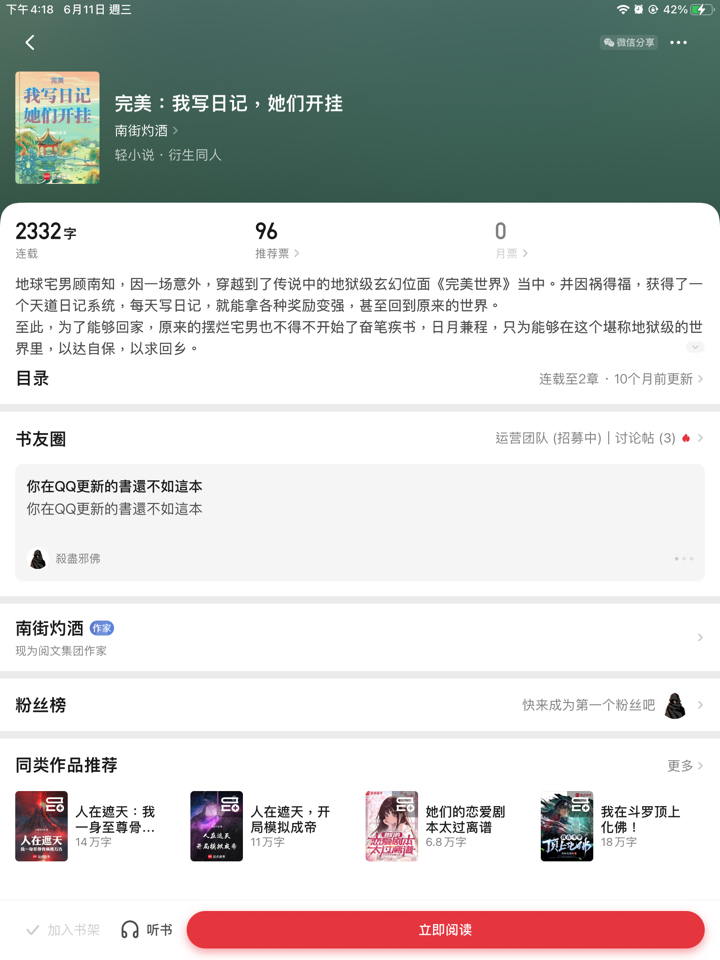Viewport: 720px width, 960px height.
Task: Open the post by 殺盡邪佛
Action: click(360, 521)
